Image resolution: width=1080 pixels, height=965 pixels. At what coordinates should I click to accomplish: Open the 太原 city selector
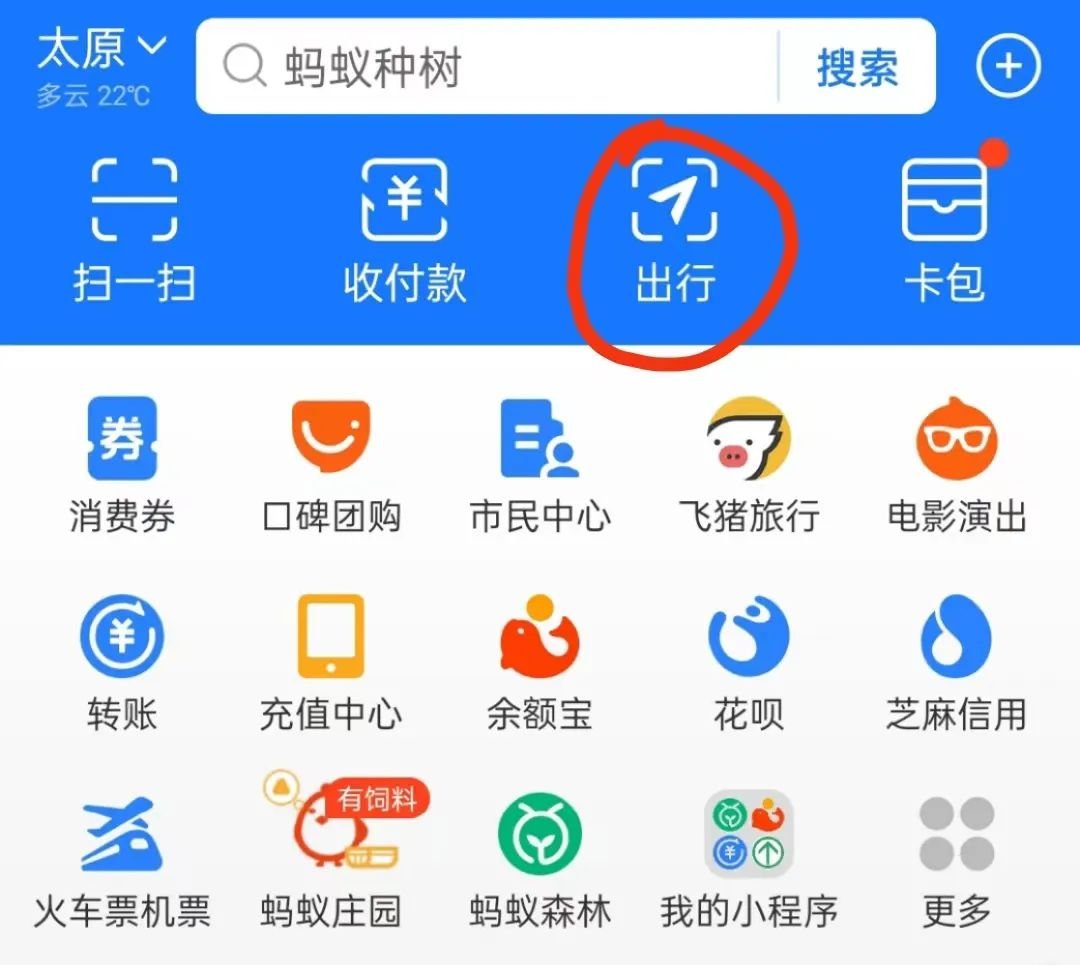coord(100,50)
